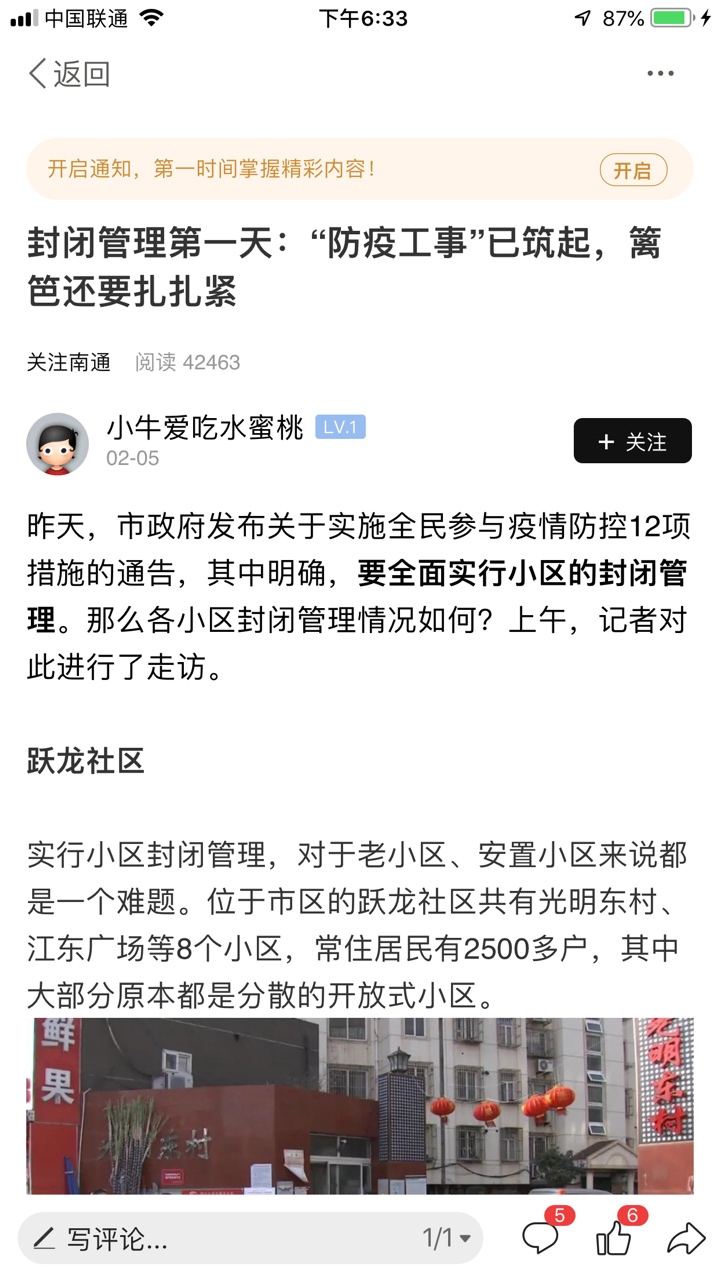The image size is (720, 1280).
Task: Share this article
Action: 686,1239
